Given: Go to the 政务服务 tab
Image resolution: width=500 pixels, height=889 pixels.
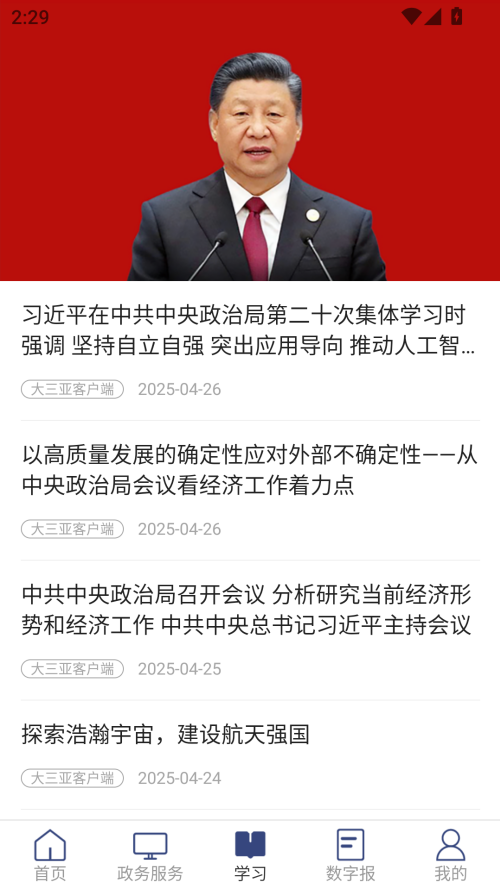Looking at the screenshot, I should pyautogui.click(x=150, y=855).
